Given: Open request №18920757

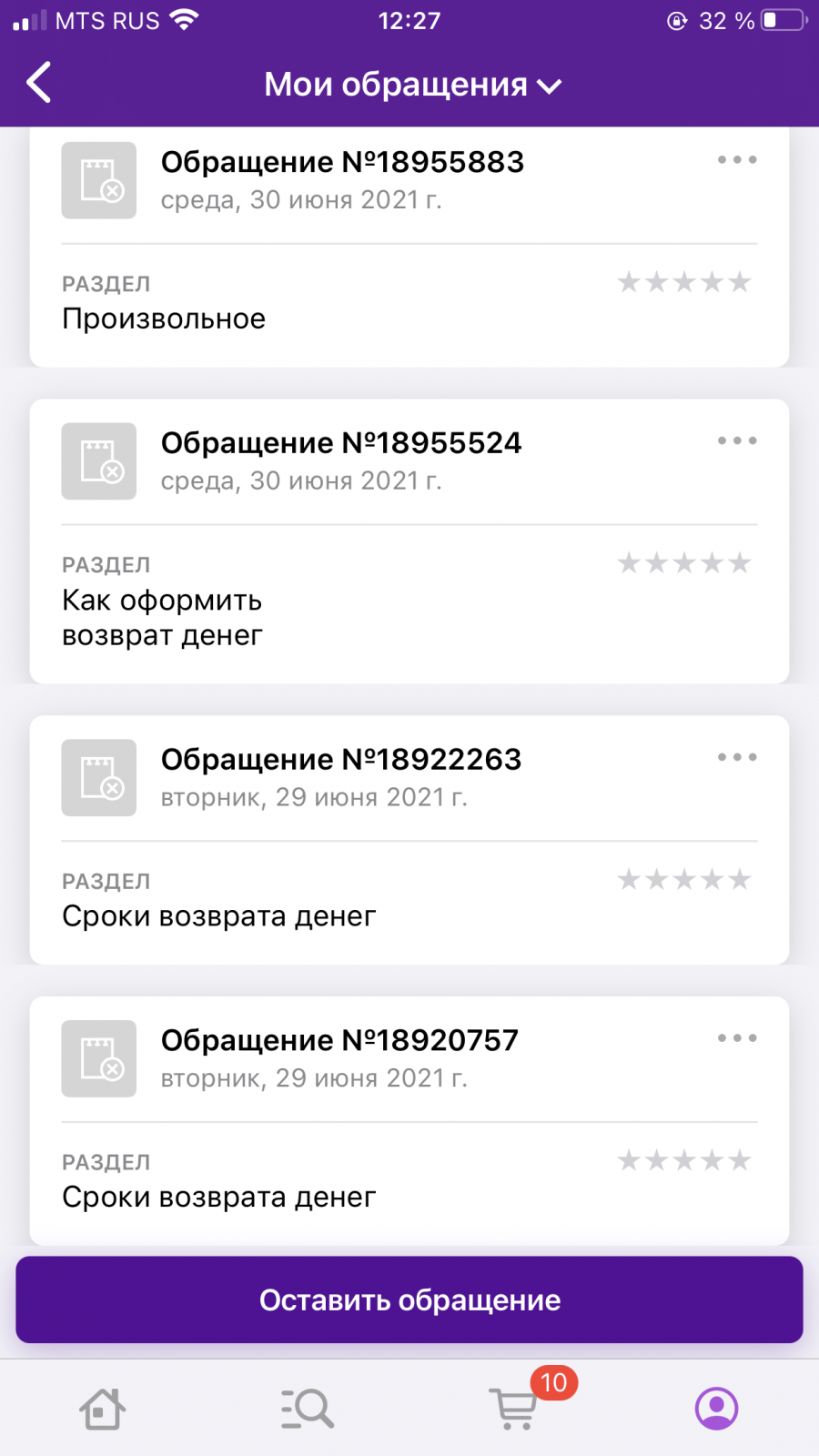Looking at the screenshot, I should (409, 1121).
